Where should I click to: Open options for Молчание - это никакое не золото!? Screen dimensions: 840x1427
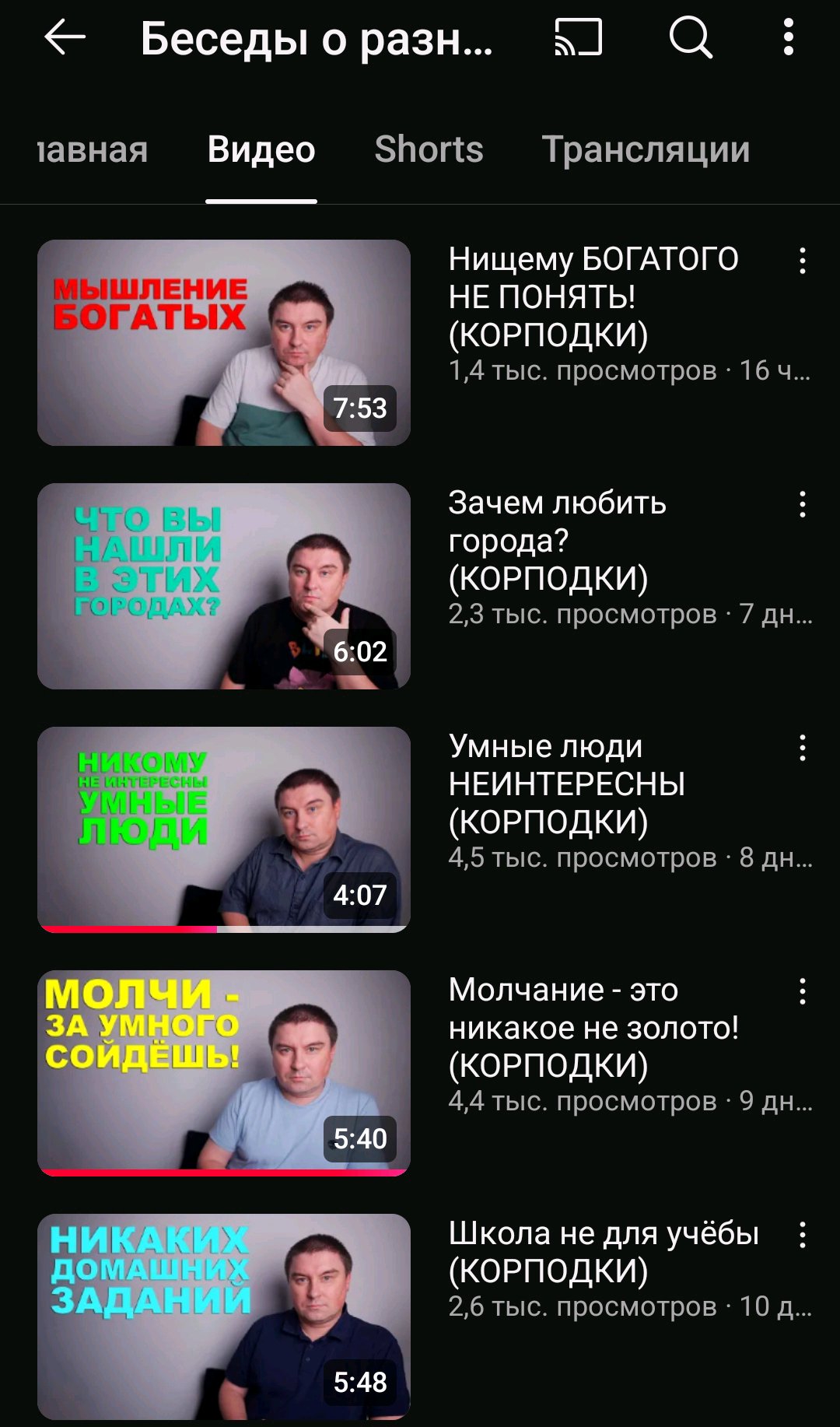(802, 991)
